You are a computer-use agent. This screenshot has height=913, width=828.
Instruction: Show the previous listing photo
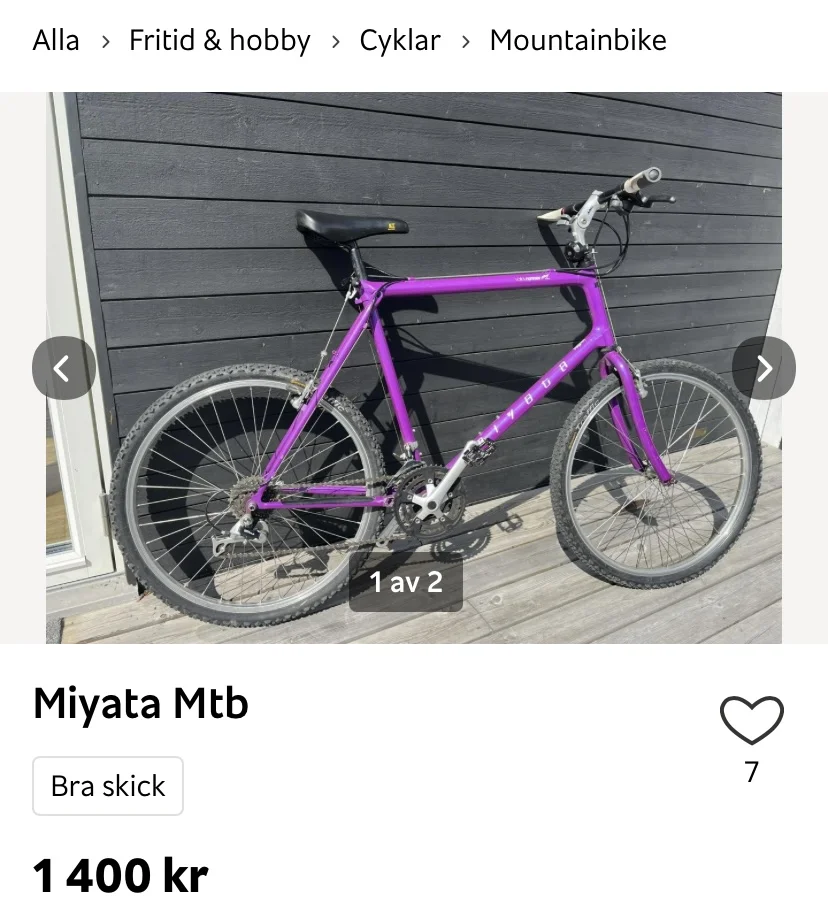point(64,368)
